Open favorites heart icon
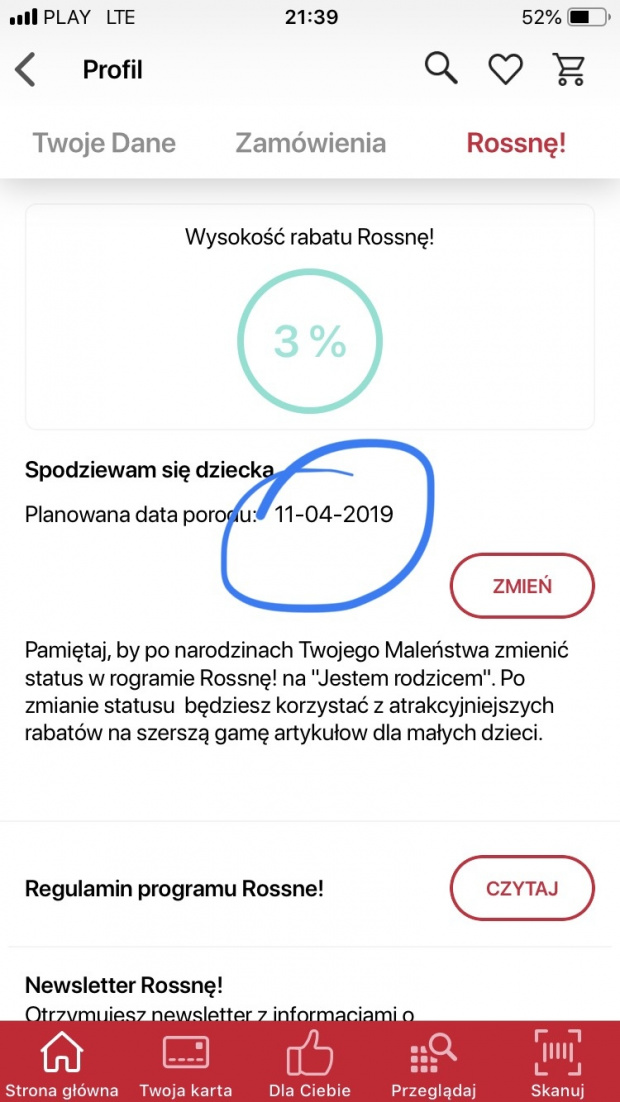 click(505, 70)
